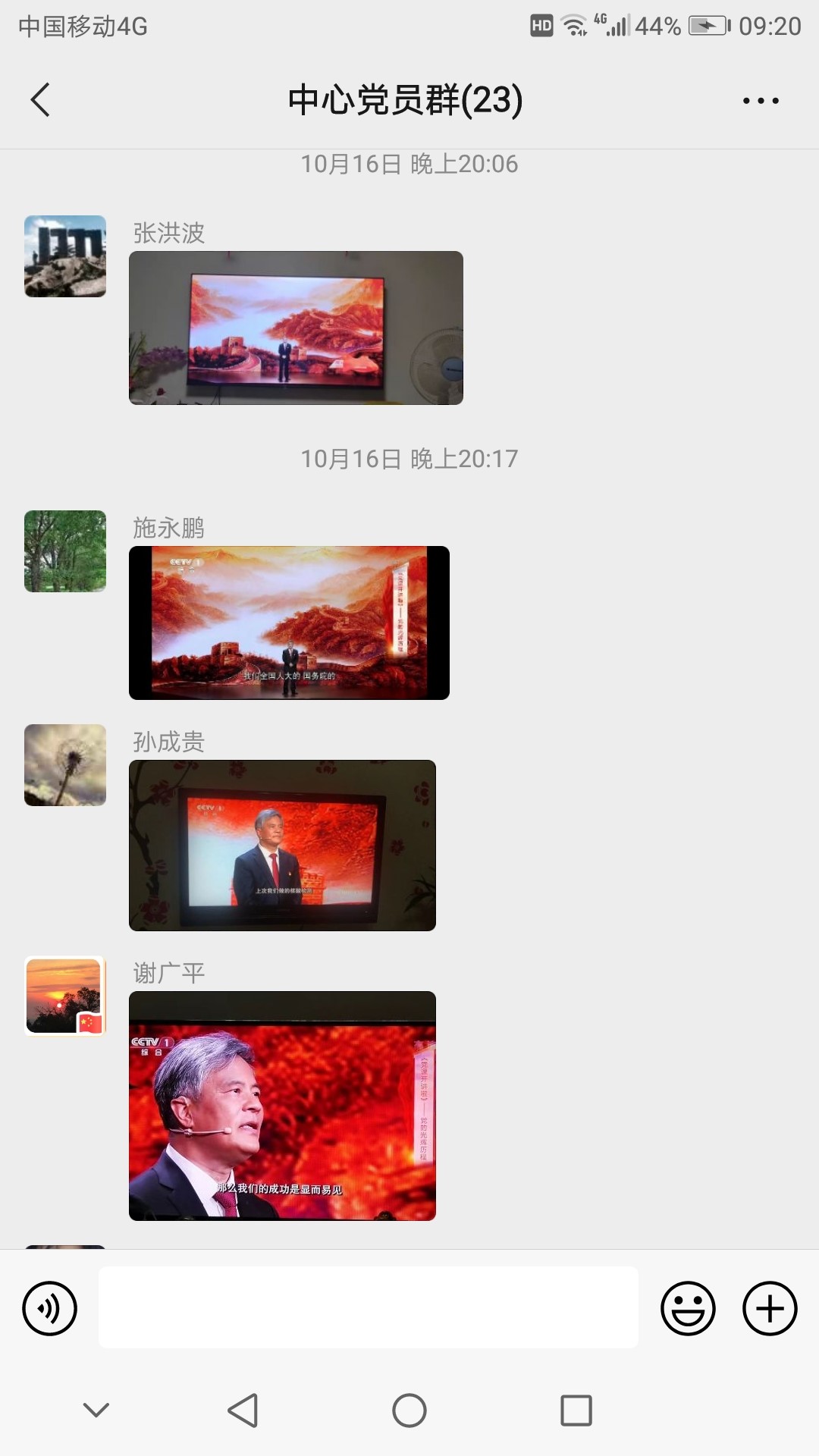This screenshot has height=1456, width=819.
Task: Open the image sent by 张洪波
Action: (x=296, y=328)
